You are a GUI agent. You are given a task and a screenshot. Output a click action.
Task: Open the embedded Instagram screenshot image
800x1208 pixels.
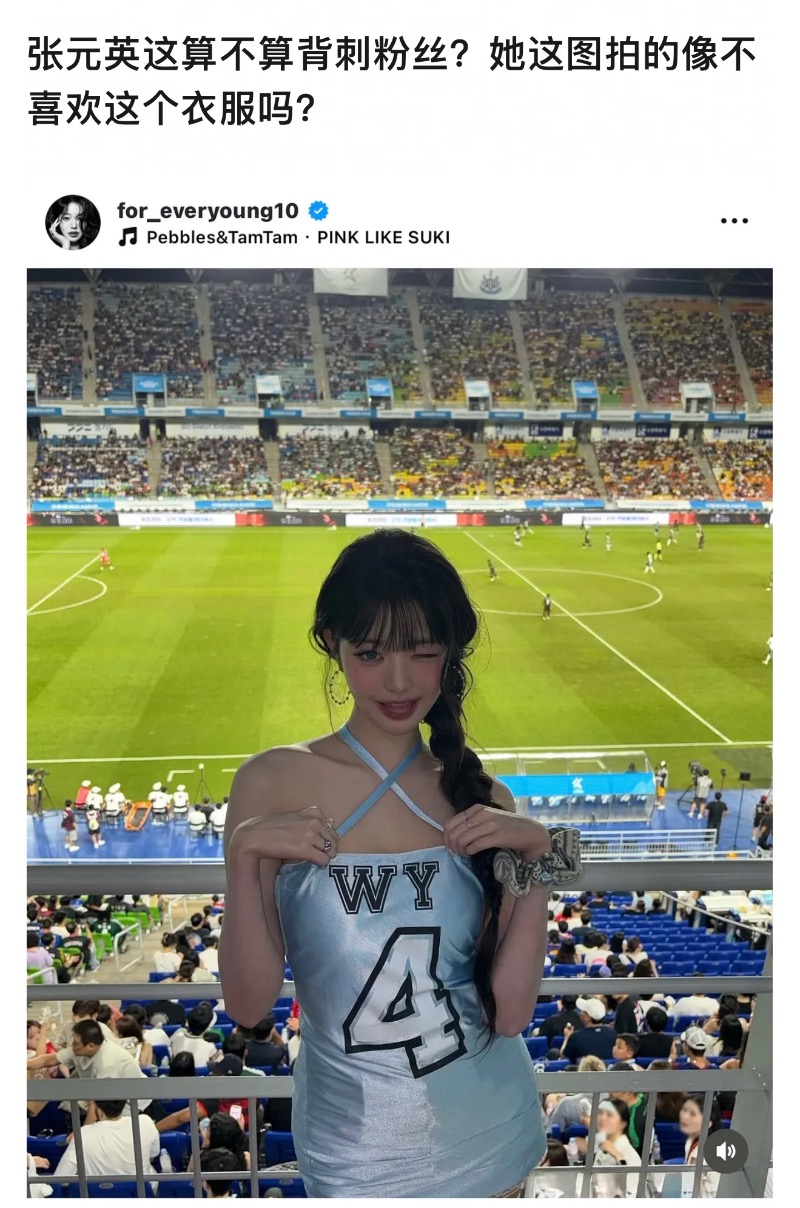click(400, 690)
